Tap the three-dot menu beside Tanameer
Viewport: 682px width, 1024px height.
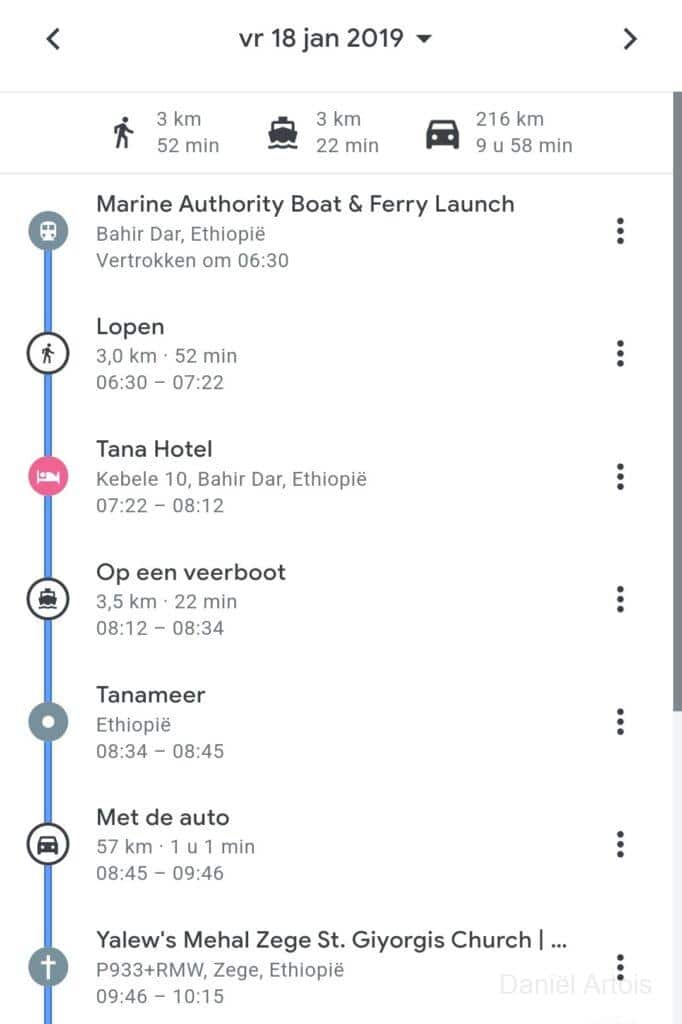coord(620,721)
